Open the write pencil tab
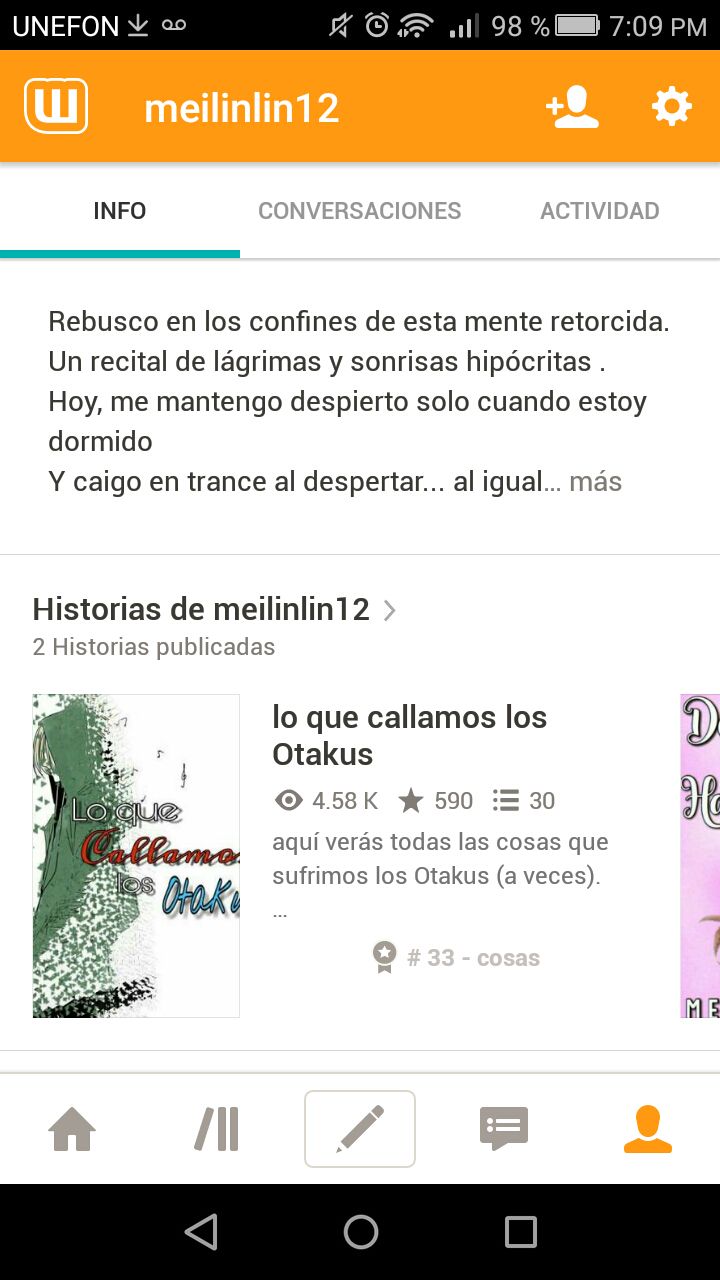The image size is (720, 1280). coord(360,1129)
